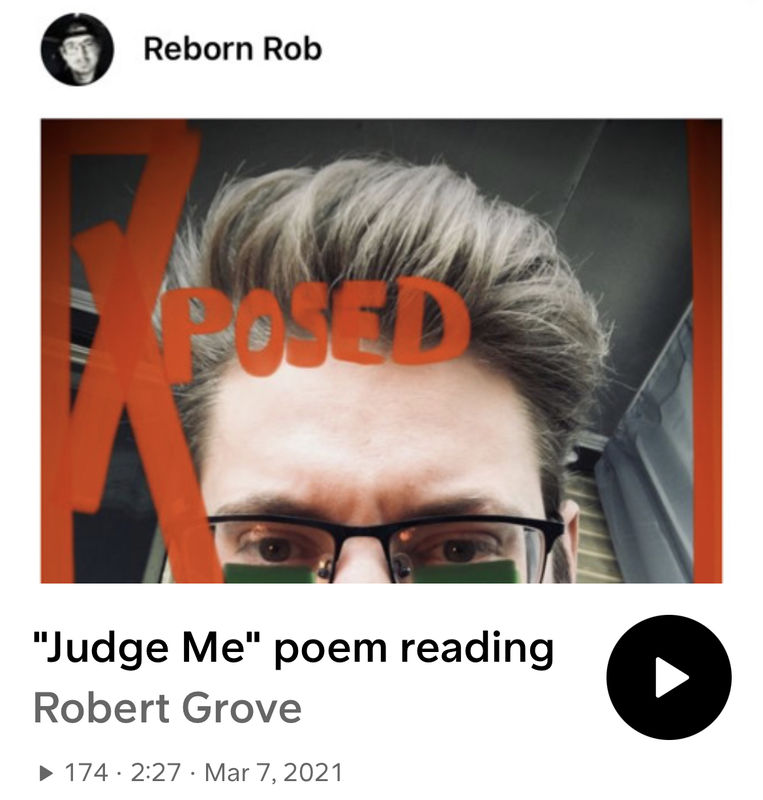This screenshot has height=800, width=763.
Task: Play the "Judge Me" poem reading
Action: (668, 677)
